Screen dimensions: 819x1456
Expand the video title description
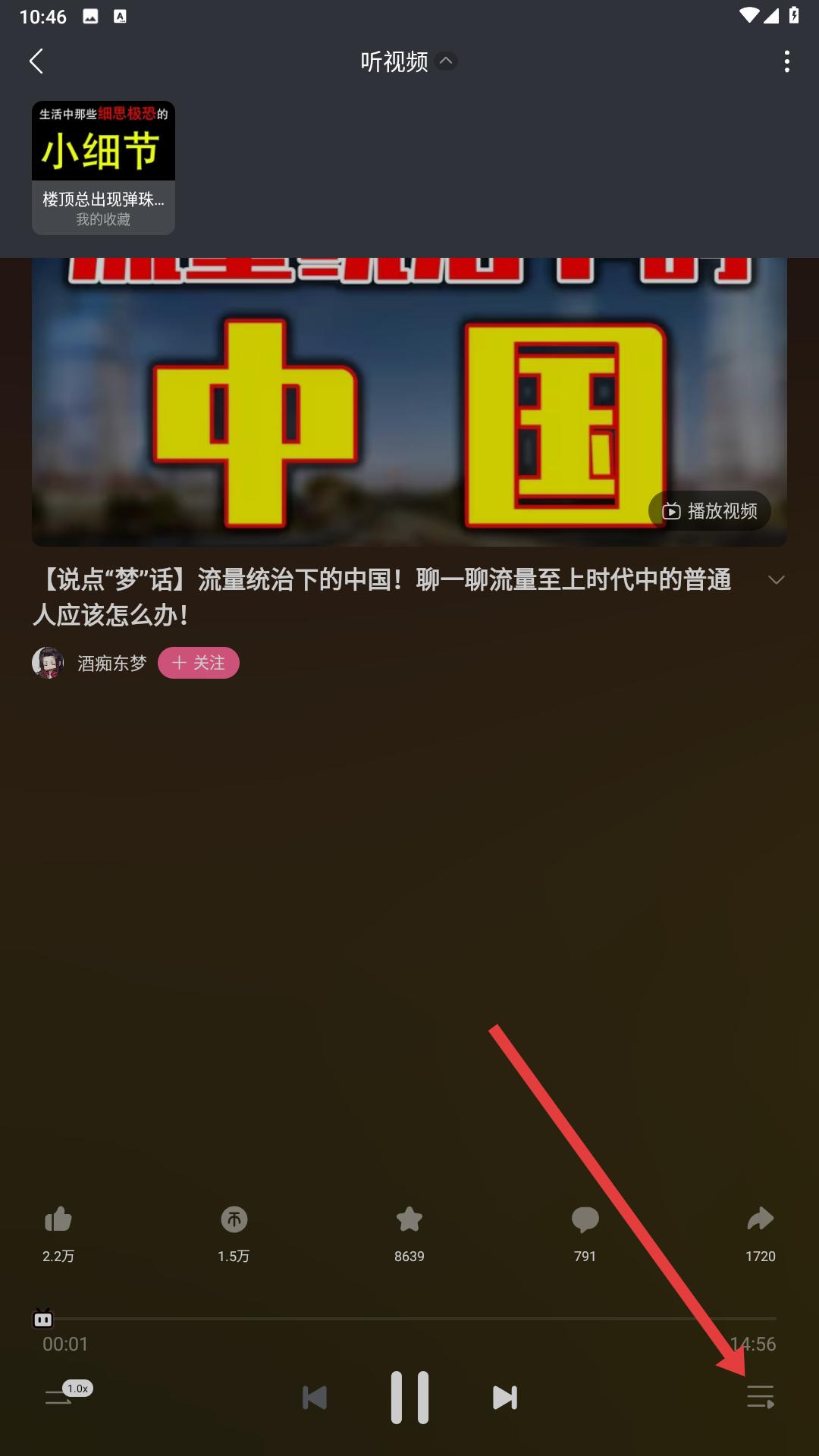pyautogui.click(x=776, y=580)
